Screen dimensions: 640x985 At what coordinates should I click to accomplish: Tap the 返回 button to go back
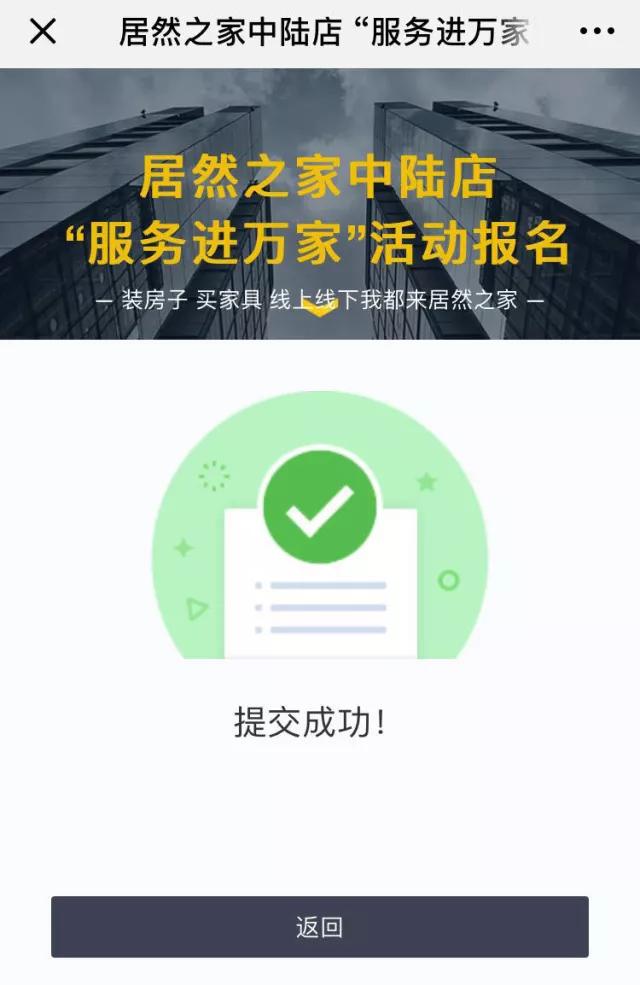pos(320,927)
